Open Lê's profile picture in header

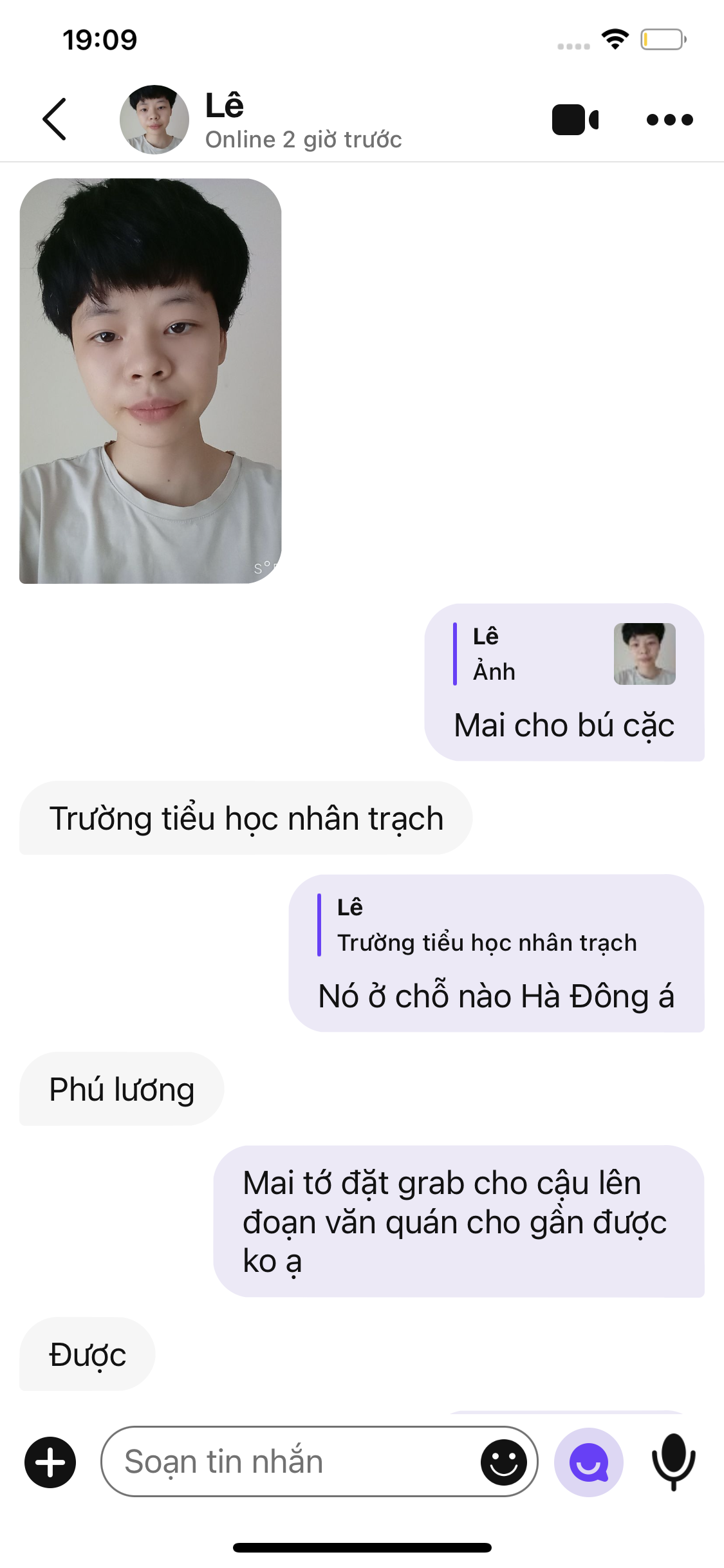coord(154,120)
